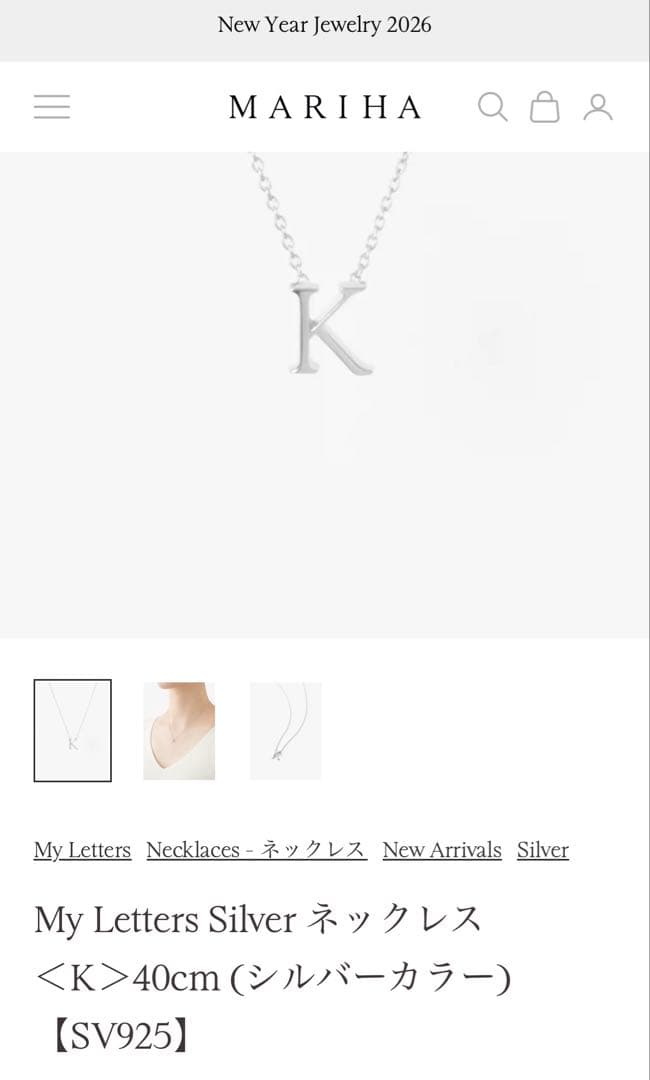Go to MARIHA home via the header title
The width and height of the screenshot is (650, 1080).
(325, 107)
